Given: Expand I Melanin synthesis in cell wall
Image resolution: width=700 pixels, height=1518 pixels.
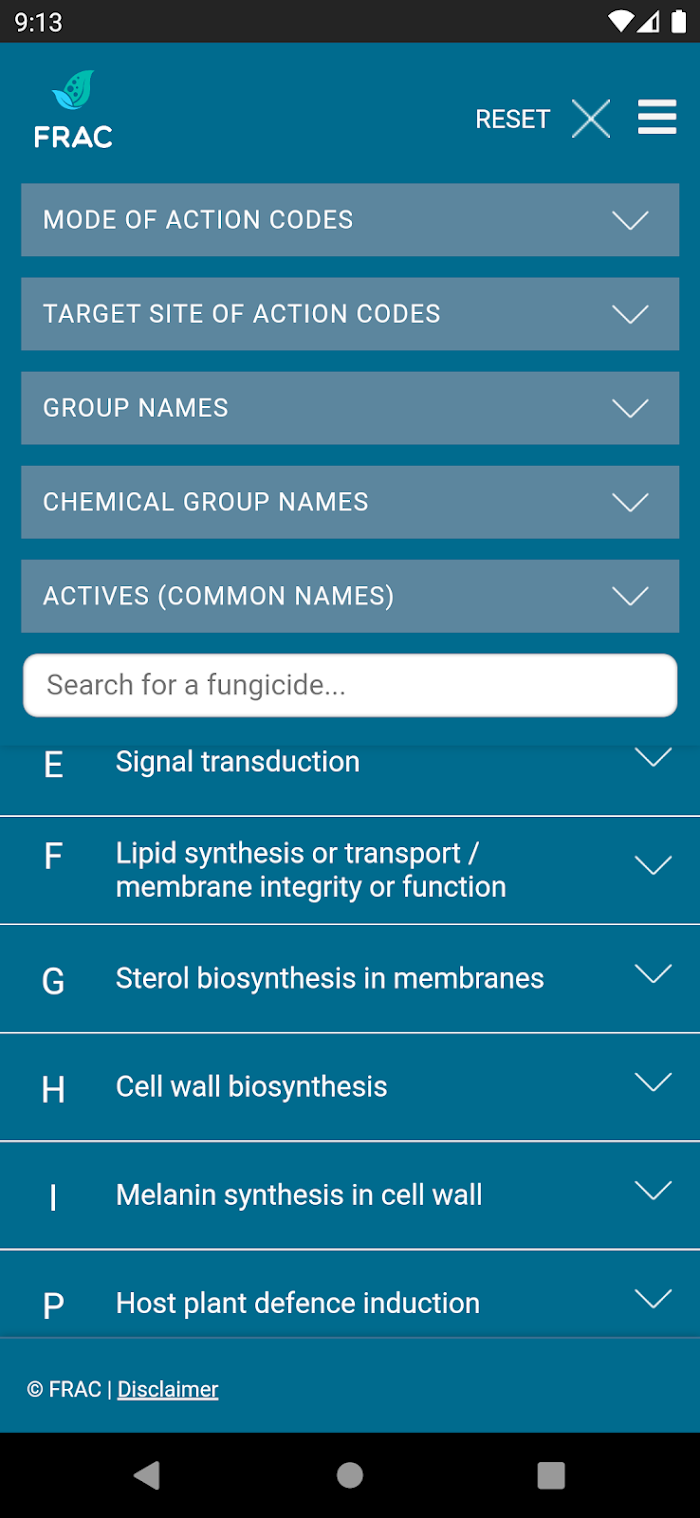Looking at the screenshot, I should click(x=350, y=1195).
